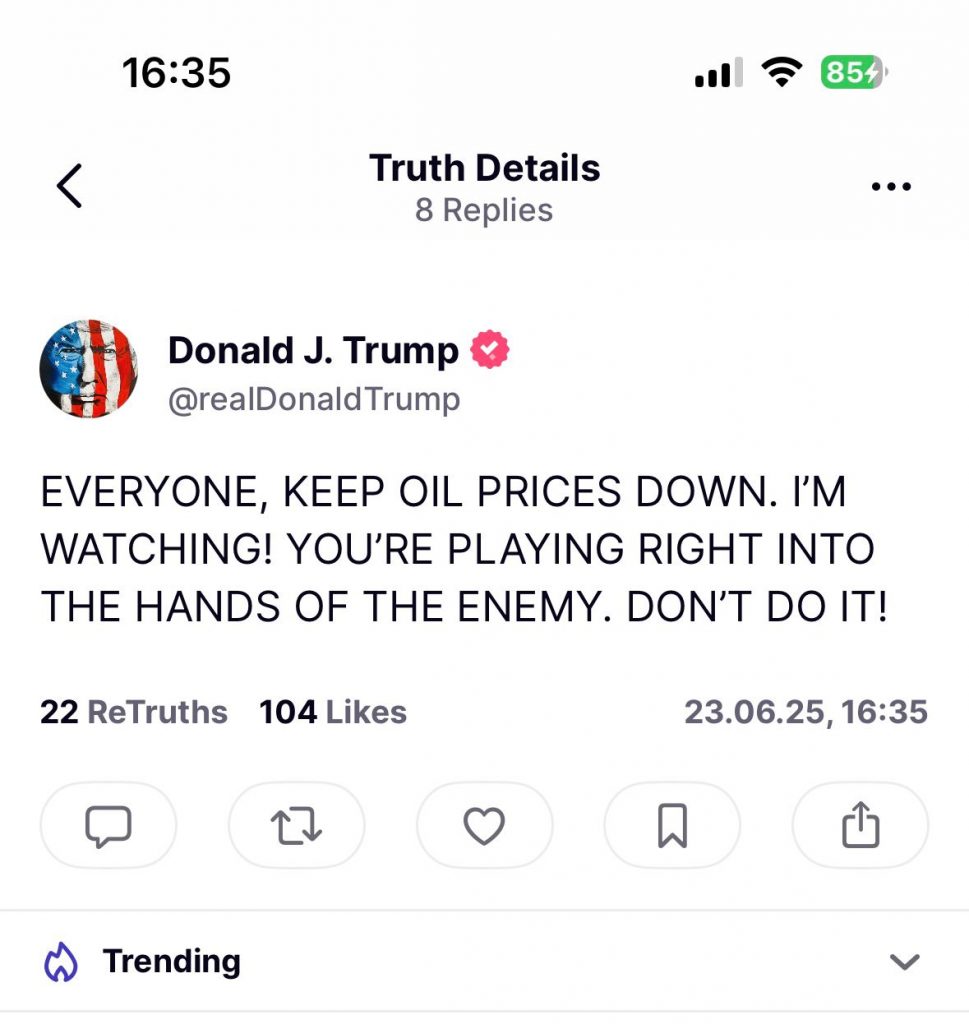
Task: Bookmark this Truth
Action: pos(672,826)
